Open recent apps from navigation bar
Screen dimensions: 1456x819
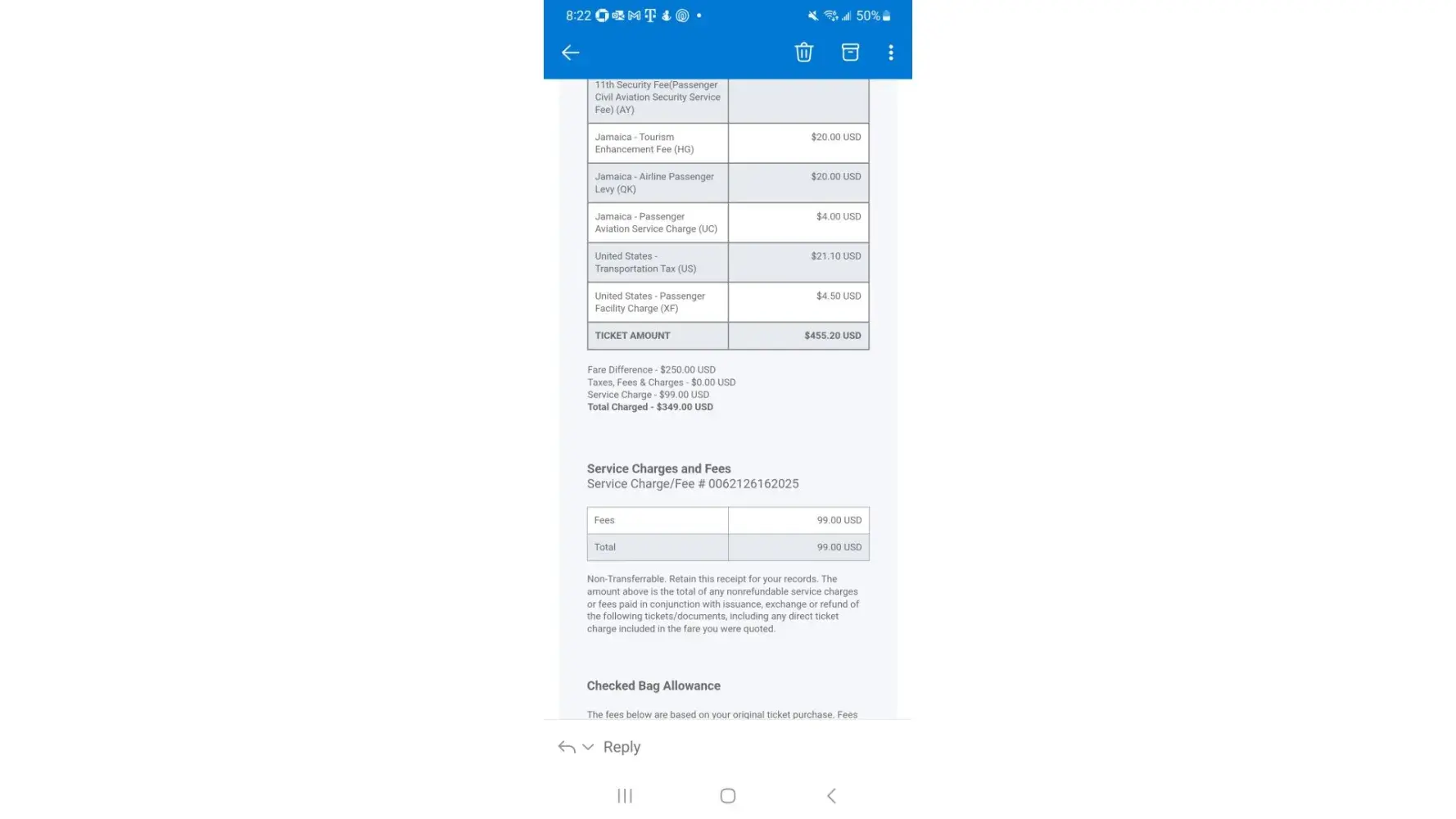pyautogui.click(x=625, y=795)
